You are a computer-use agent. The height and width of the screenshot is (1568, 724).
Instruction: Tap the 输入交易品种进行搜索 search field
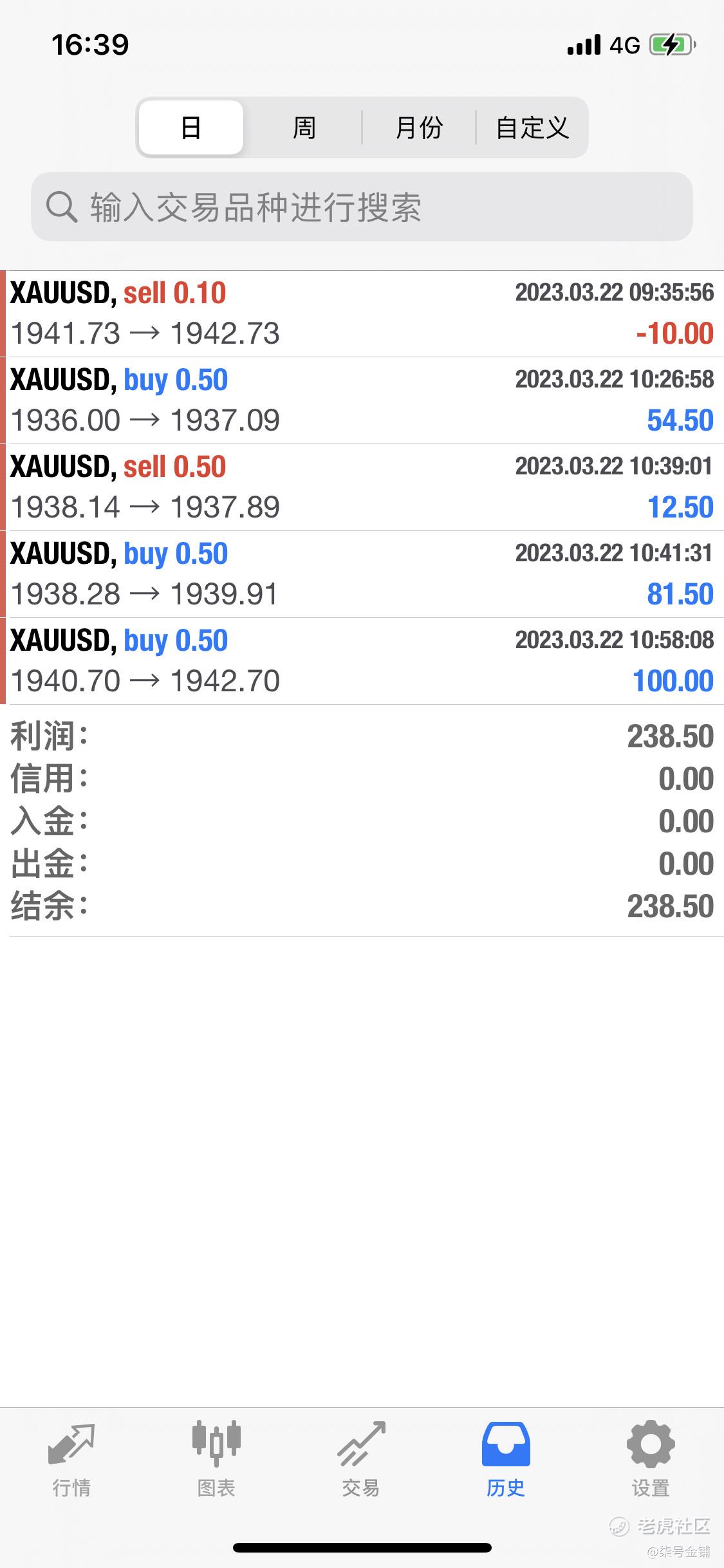pyautogui.click(x=362, y=207)
